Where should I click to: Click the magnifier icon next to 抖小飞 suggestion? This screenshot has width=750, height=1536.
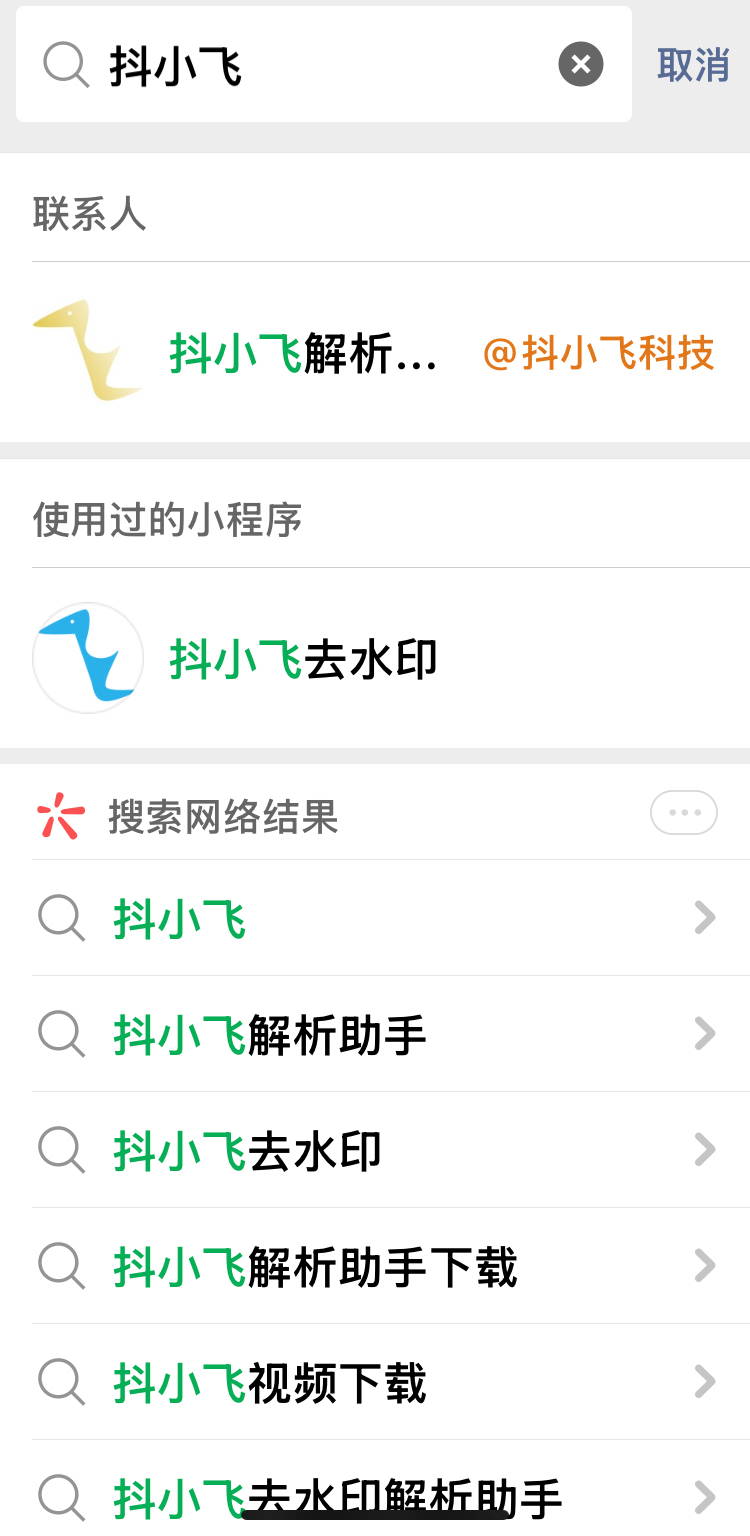point(62,917)
